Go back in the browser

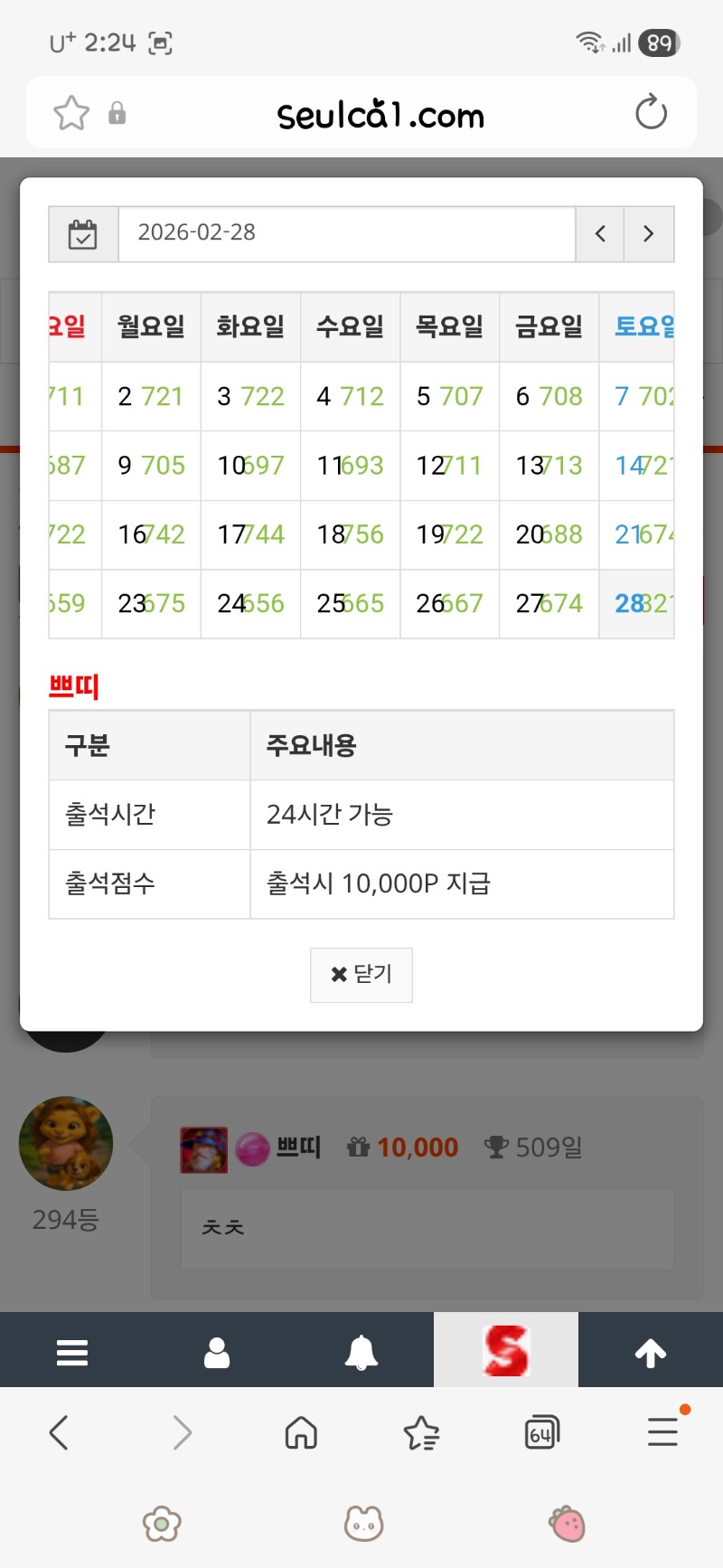tap(60, 1432)
